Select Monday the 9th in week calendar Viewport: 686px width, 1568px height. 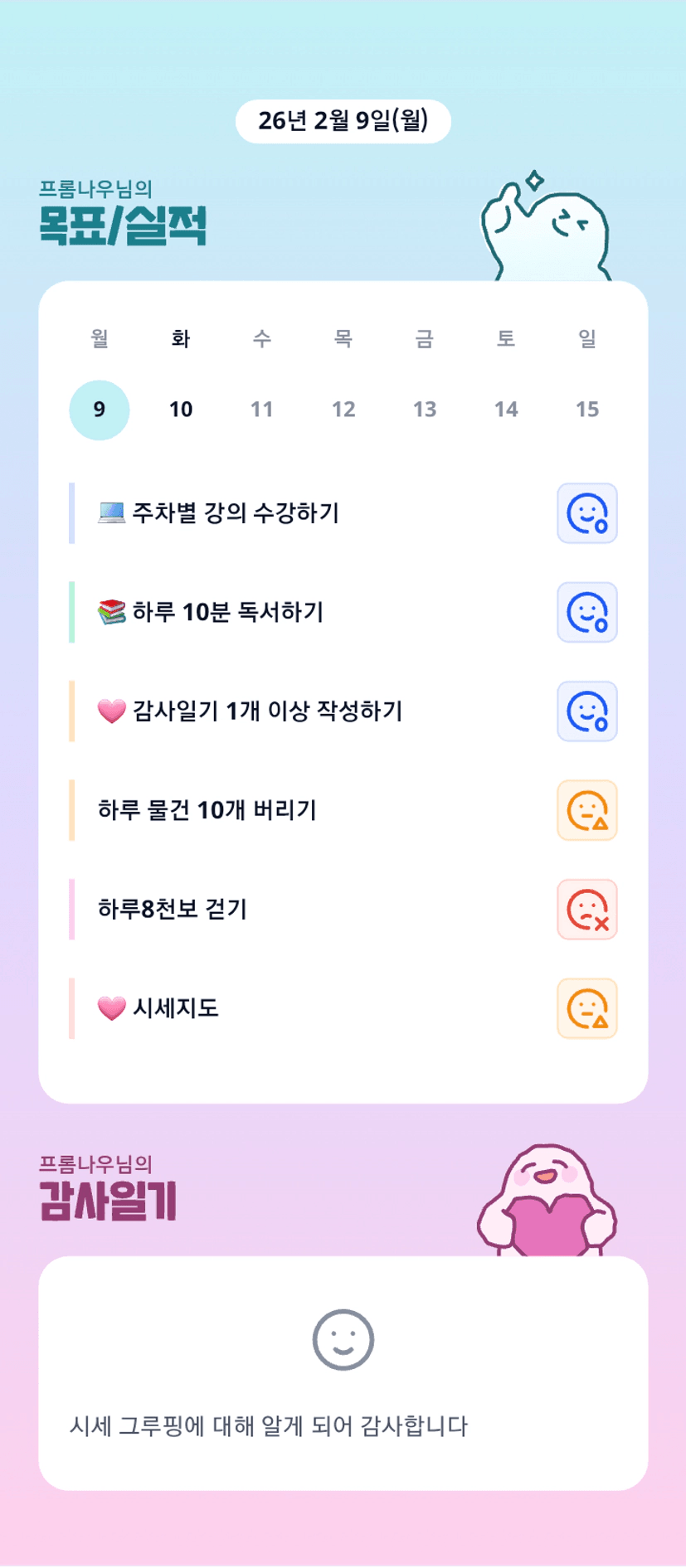pos(100,410)
